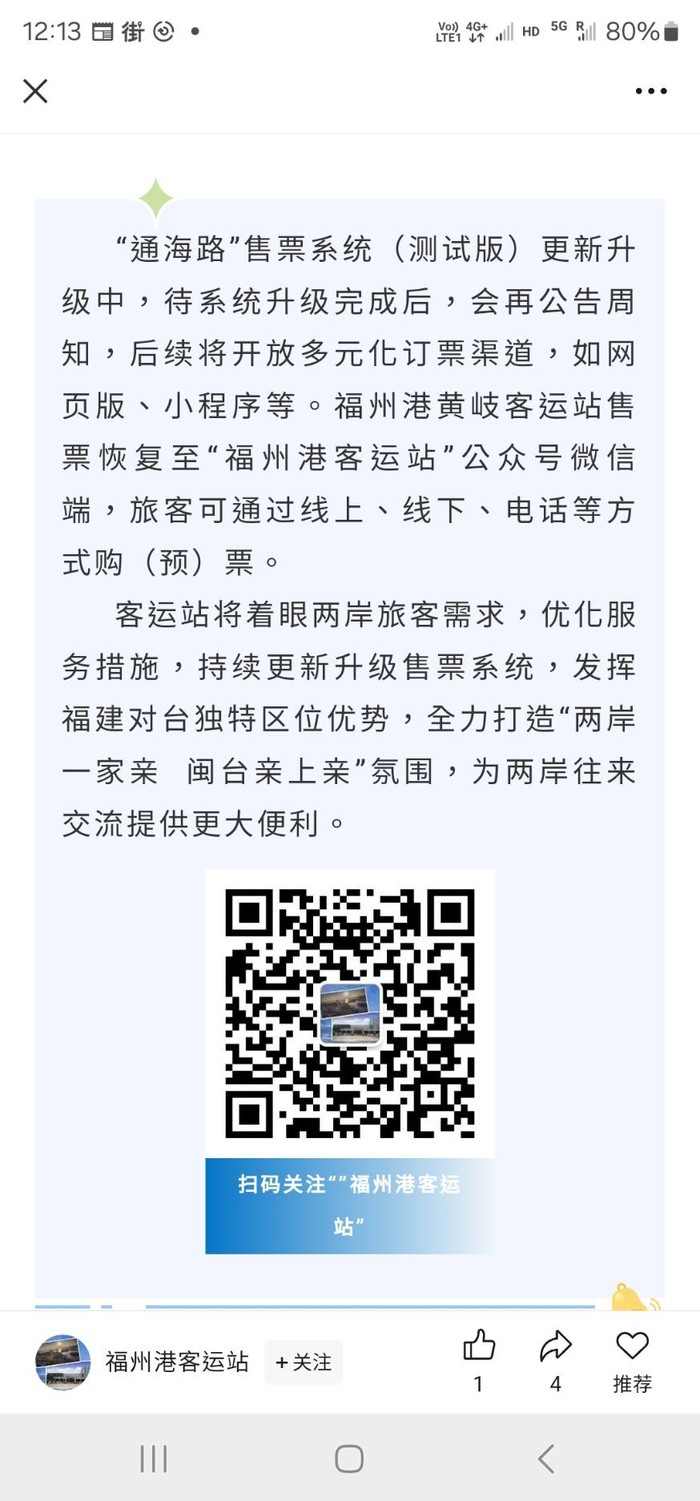
Task: Close the article page
Action: (x=35, y=91)
